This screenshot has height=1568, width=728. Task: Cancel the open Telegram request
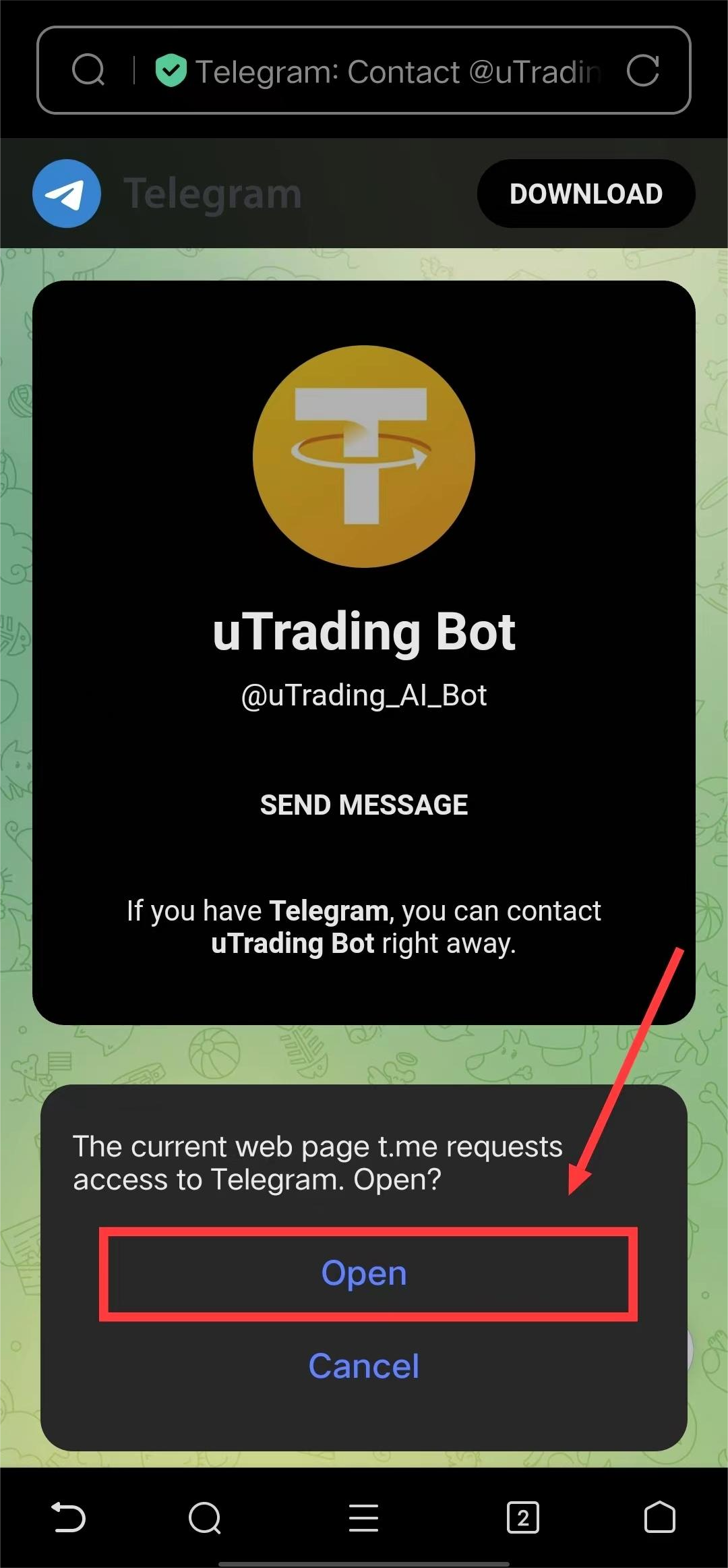(x=364, y=1366)
